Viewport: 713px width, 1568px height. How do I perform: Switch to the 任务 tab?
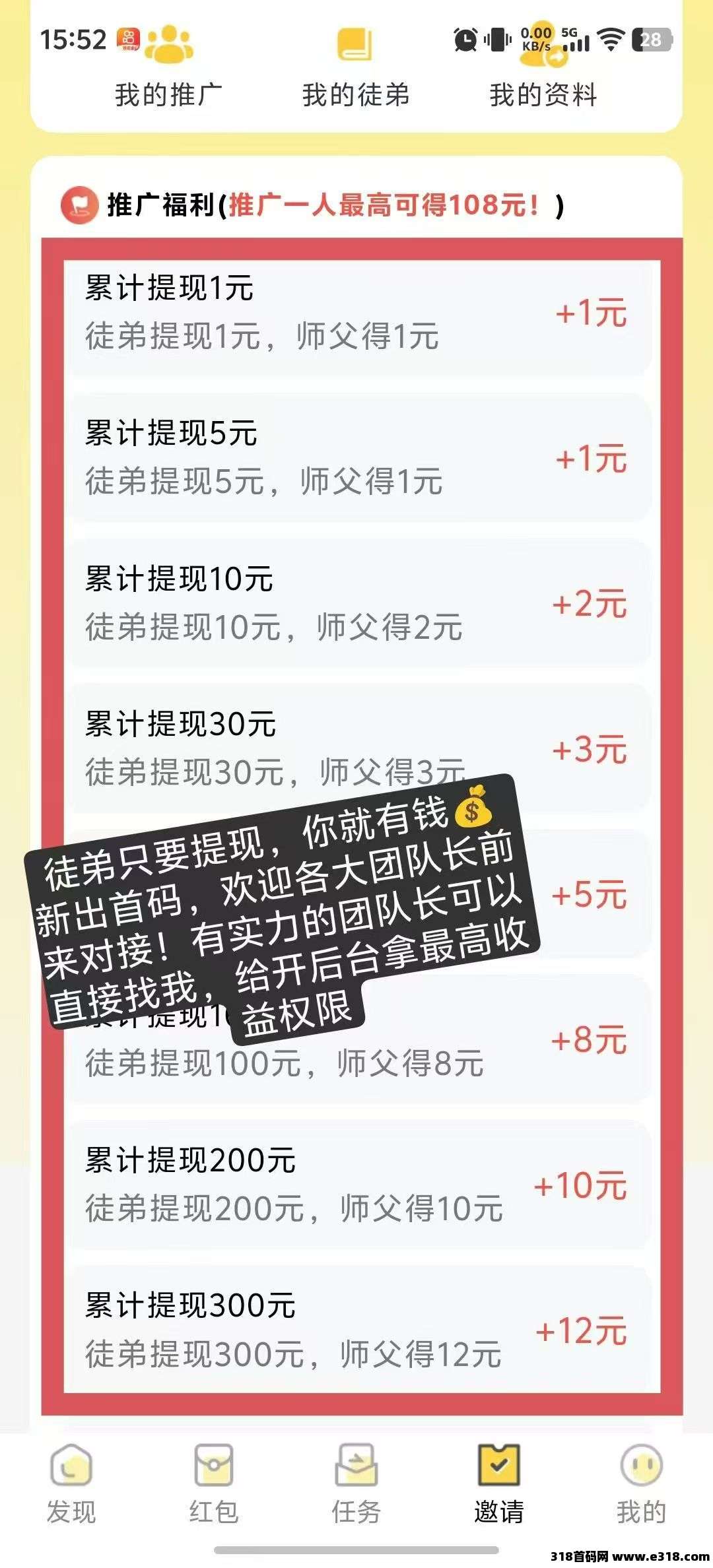tap(356, 1485)
